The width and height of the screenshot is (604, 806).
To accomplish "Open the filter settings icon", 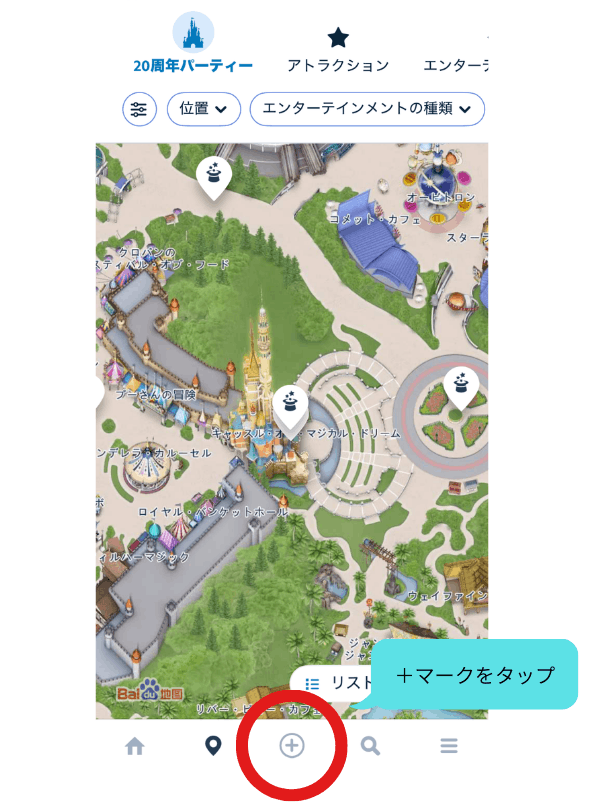I will click(139, 109).
